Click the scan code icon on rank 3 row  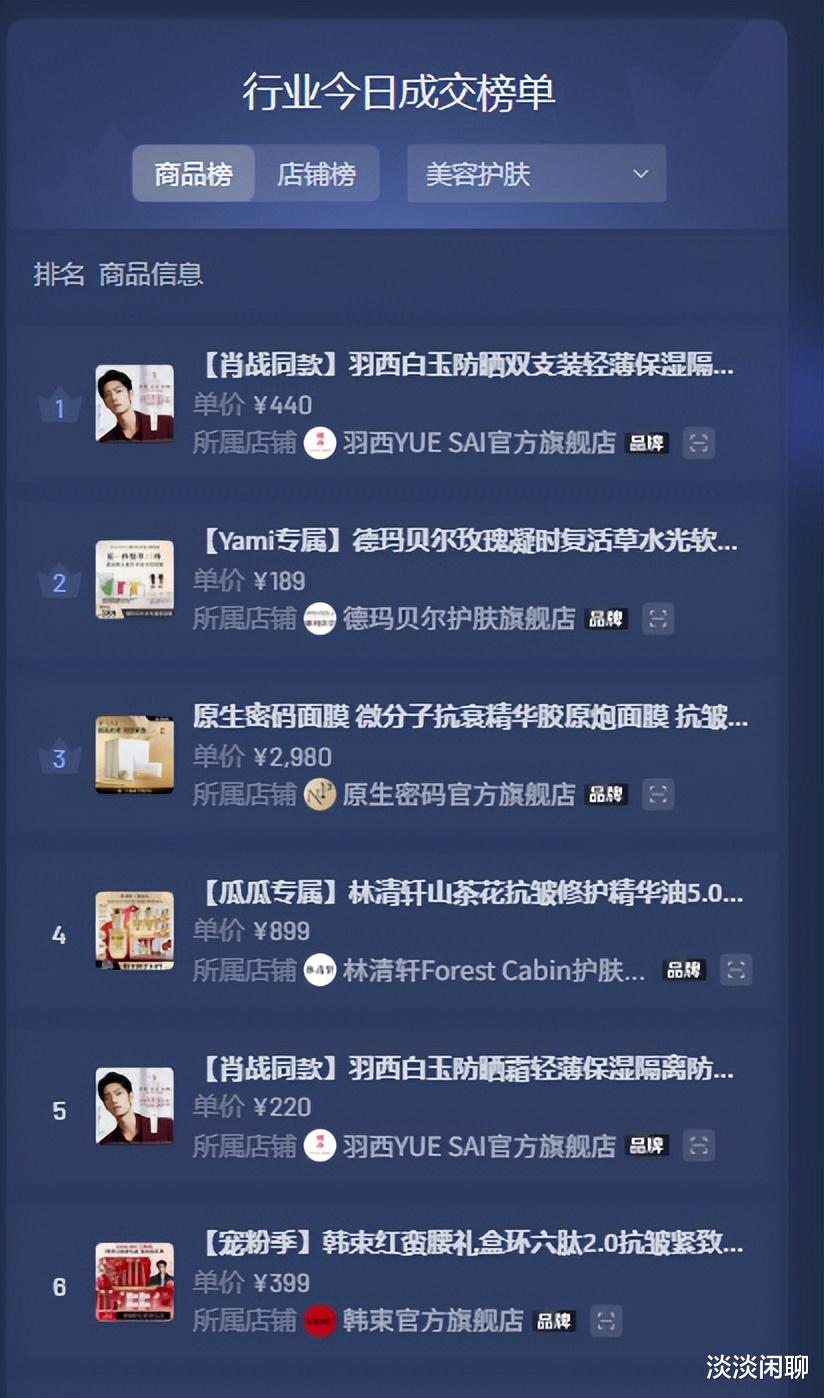(658, 795)
